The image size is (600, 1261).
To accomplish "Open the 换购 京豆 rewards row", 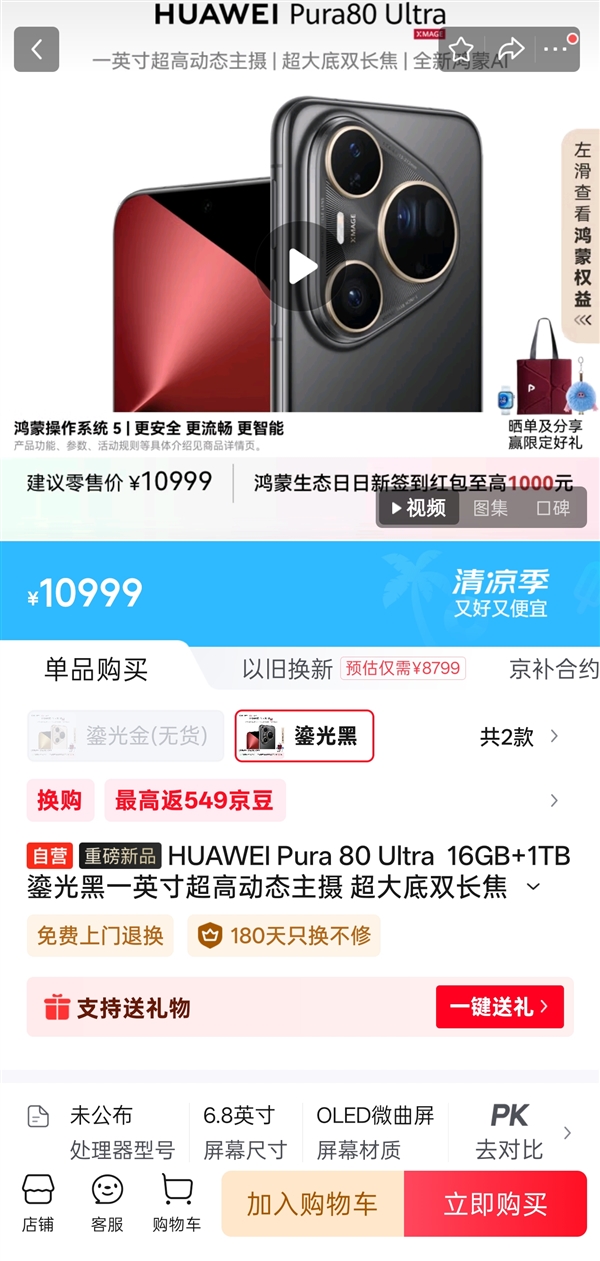I will click(x=300, y=800).
